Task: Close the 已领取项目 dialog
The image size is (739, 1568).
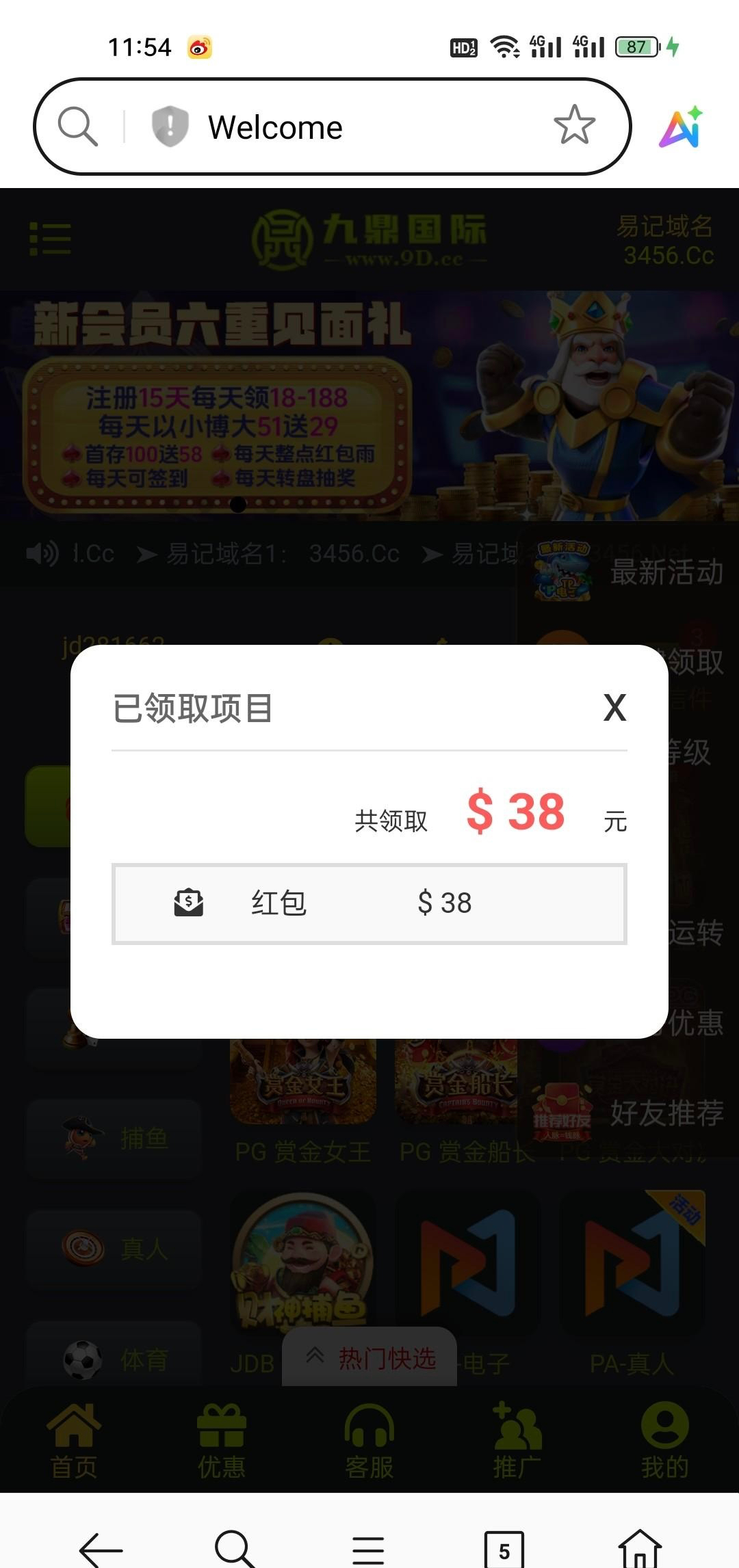Action: pyautogui.click(x=614, y=708)
